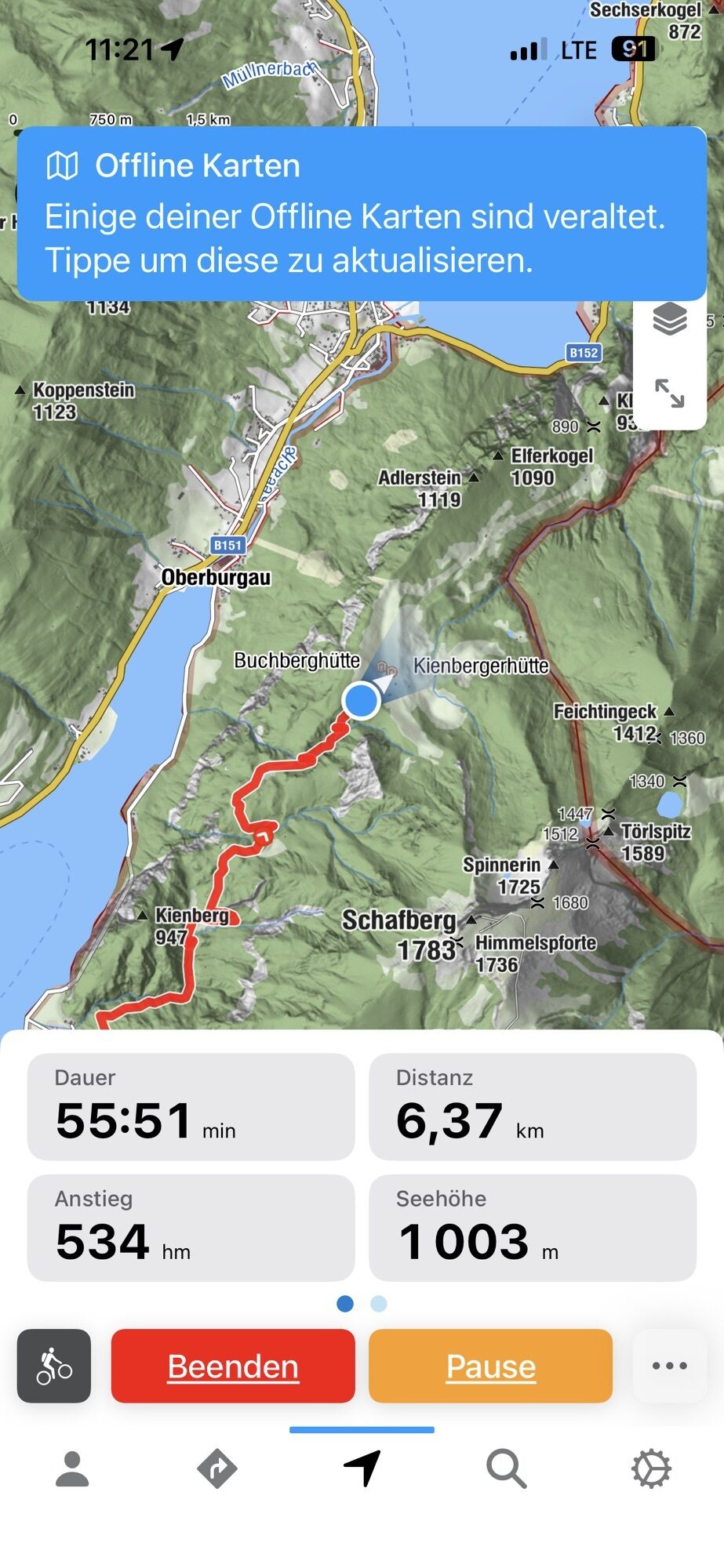This screenshot has width=724, height=1568.
Task: Expand the map to fullscreen
Action: coord(669,393)
